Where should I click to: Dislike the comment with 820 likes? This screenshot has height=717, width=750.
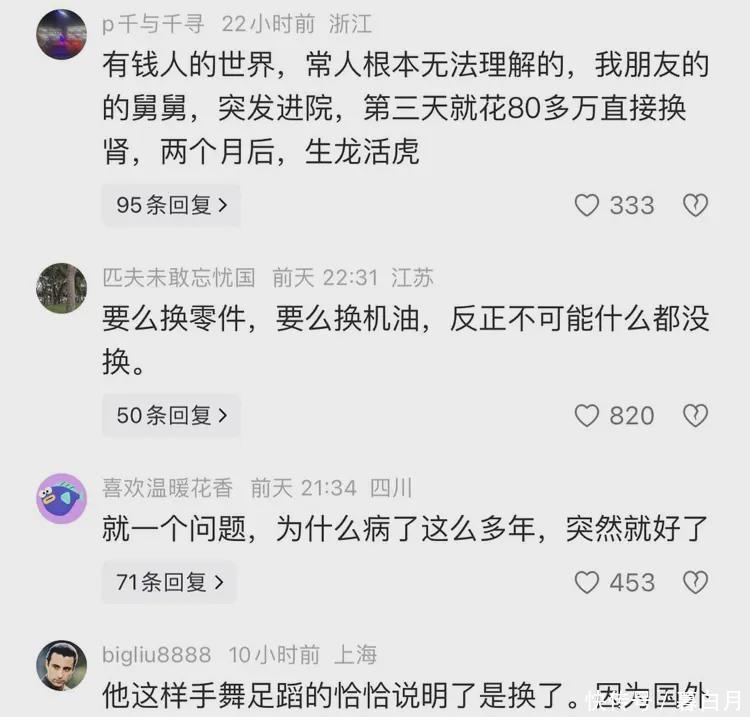[x=695, y=415]
